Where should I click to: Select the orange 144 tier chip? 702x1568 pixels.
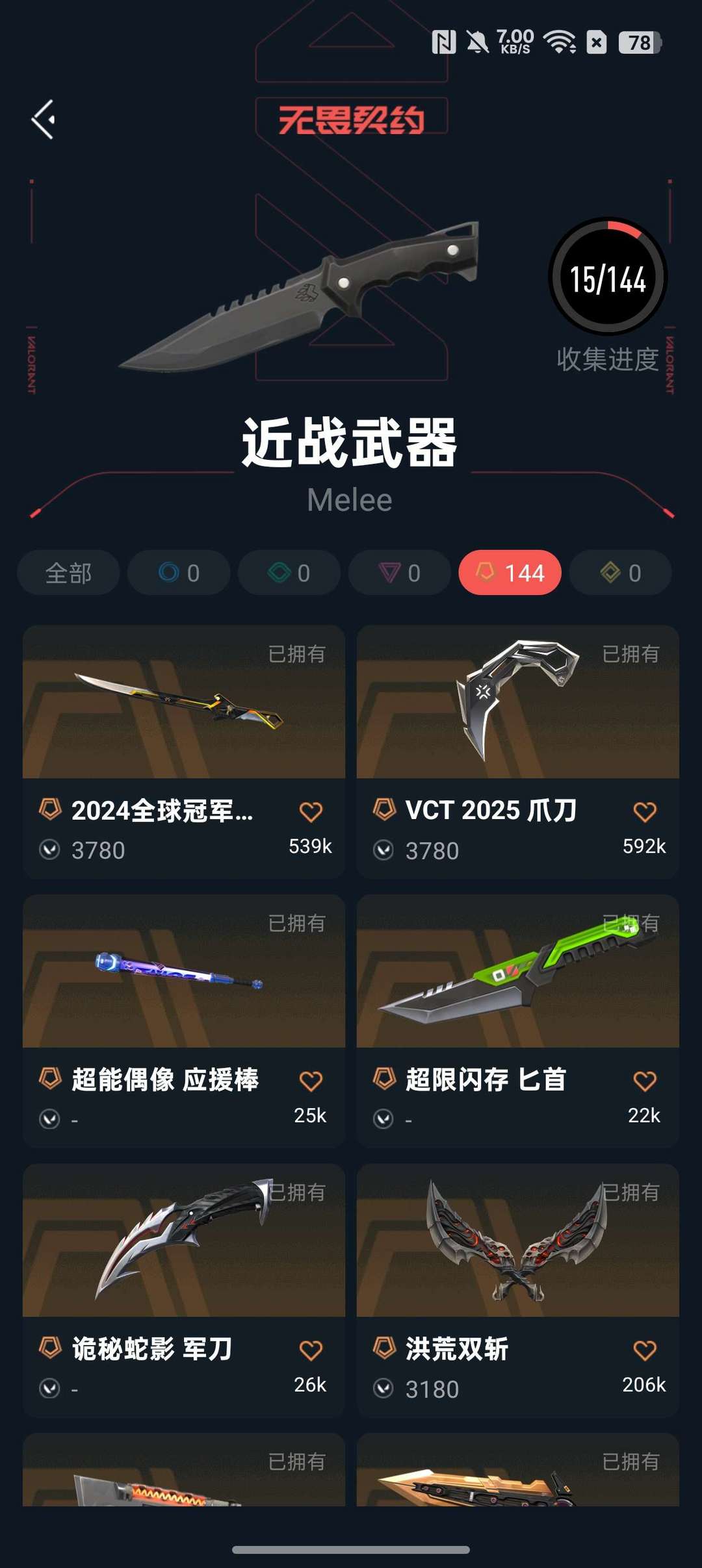pos(510,573)
